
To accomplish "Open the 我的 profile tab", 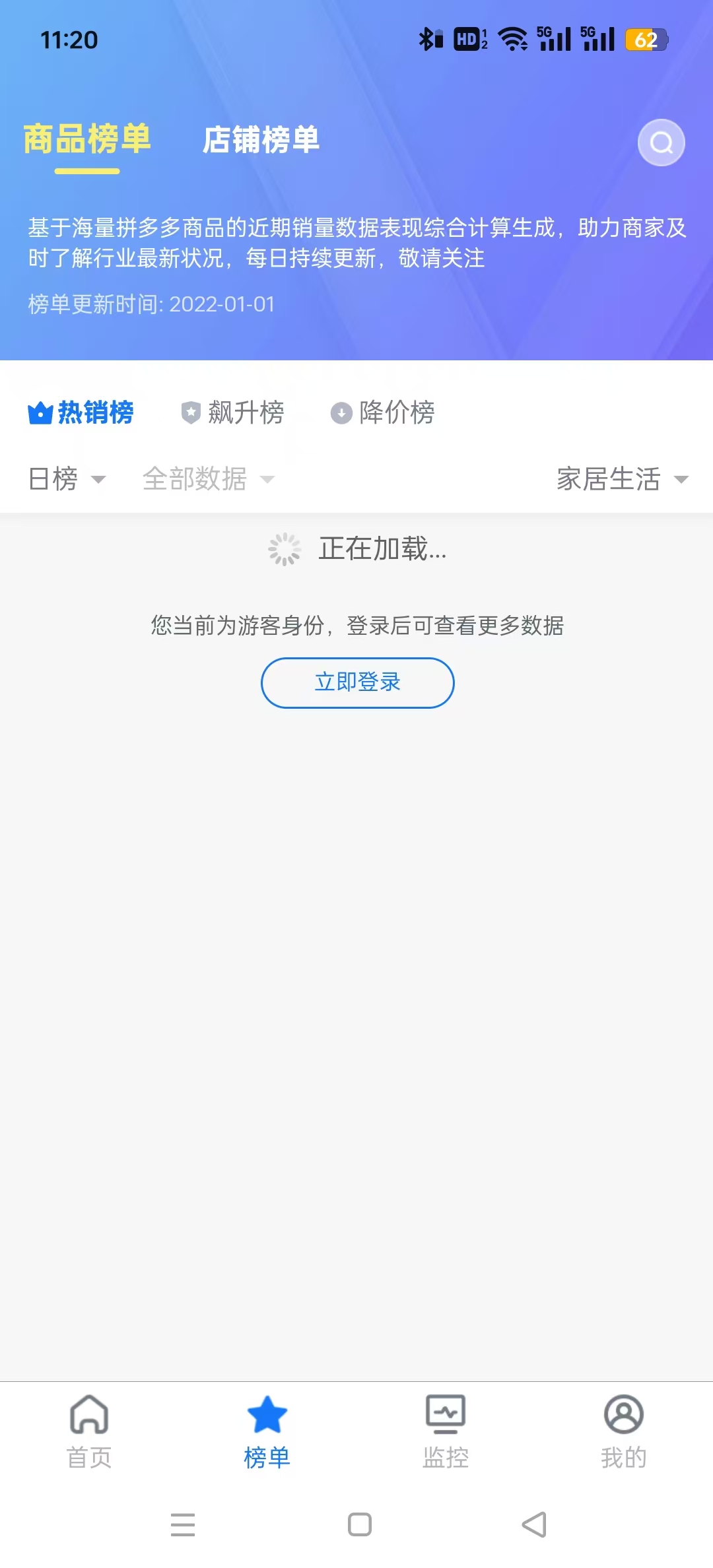I will (x=623, y=1431).
